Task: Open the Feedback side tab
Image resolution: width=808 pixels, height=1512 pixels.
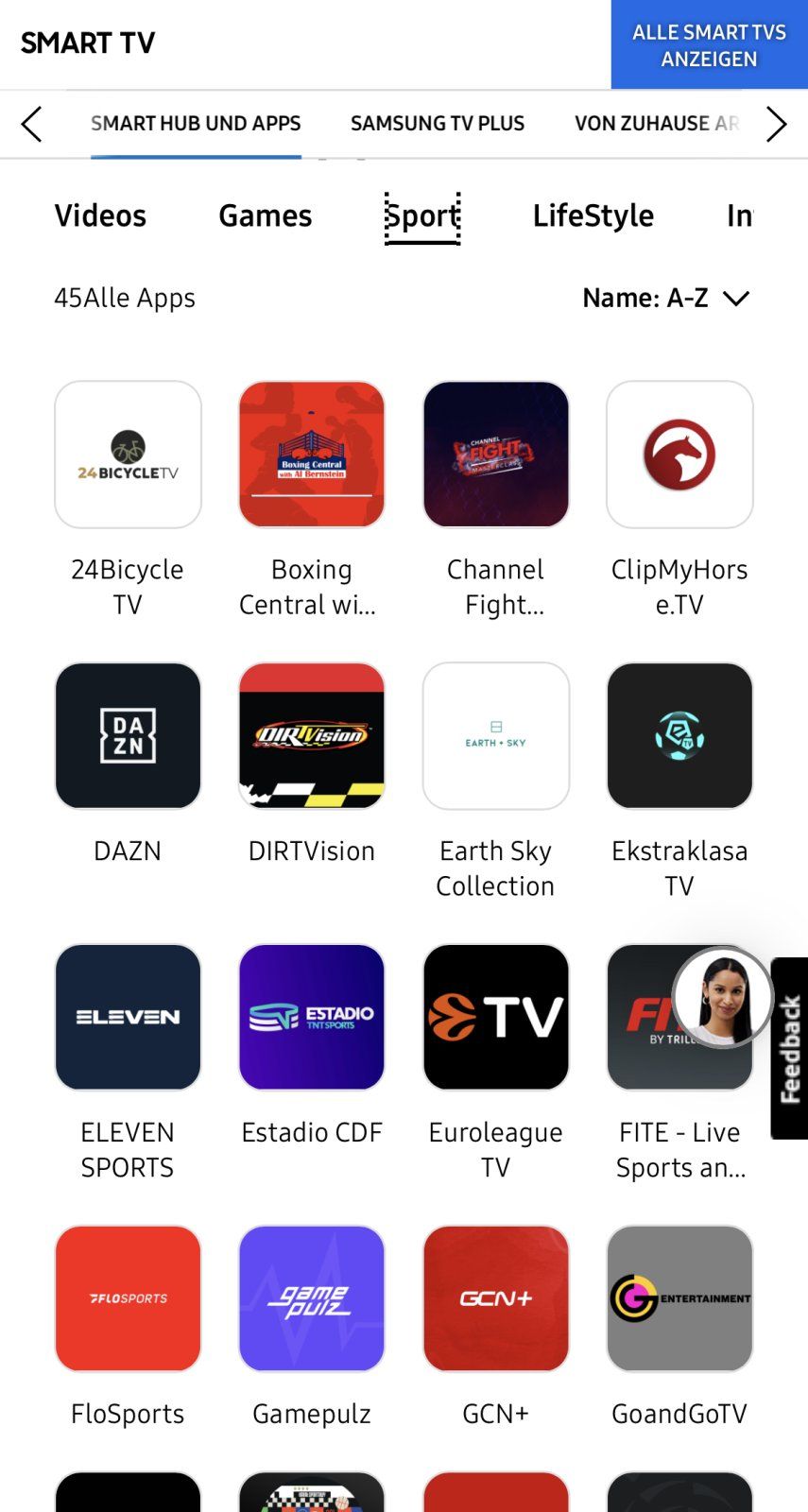Action: point(790,1048)
